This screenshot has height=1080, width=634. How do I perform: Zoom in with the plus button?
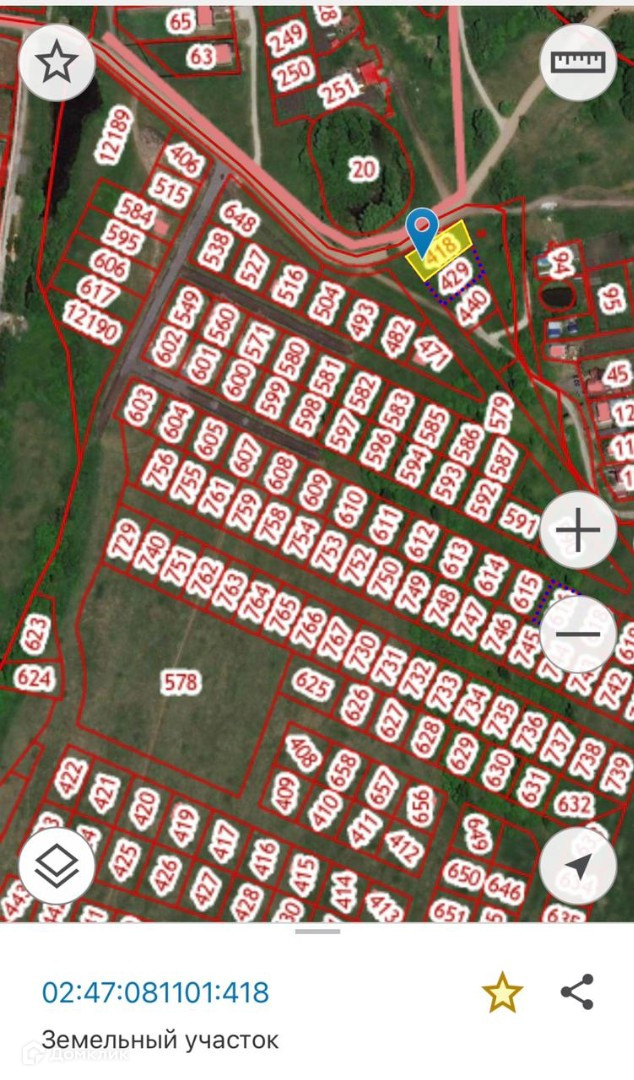(x=577, y=530)
